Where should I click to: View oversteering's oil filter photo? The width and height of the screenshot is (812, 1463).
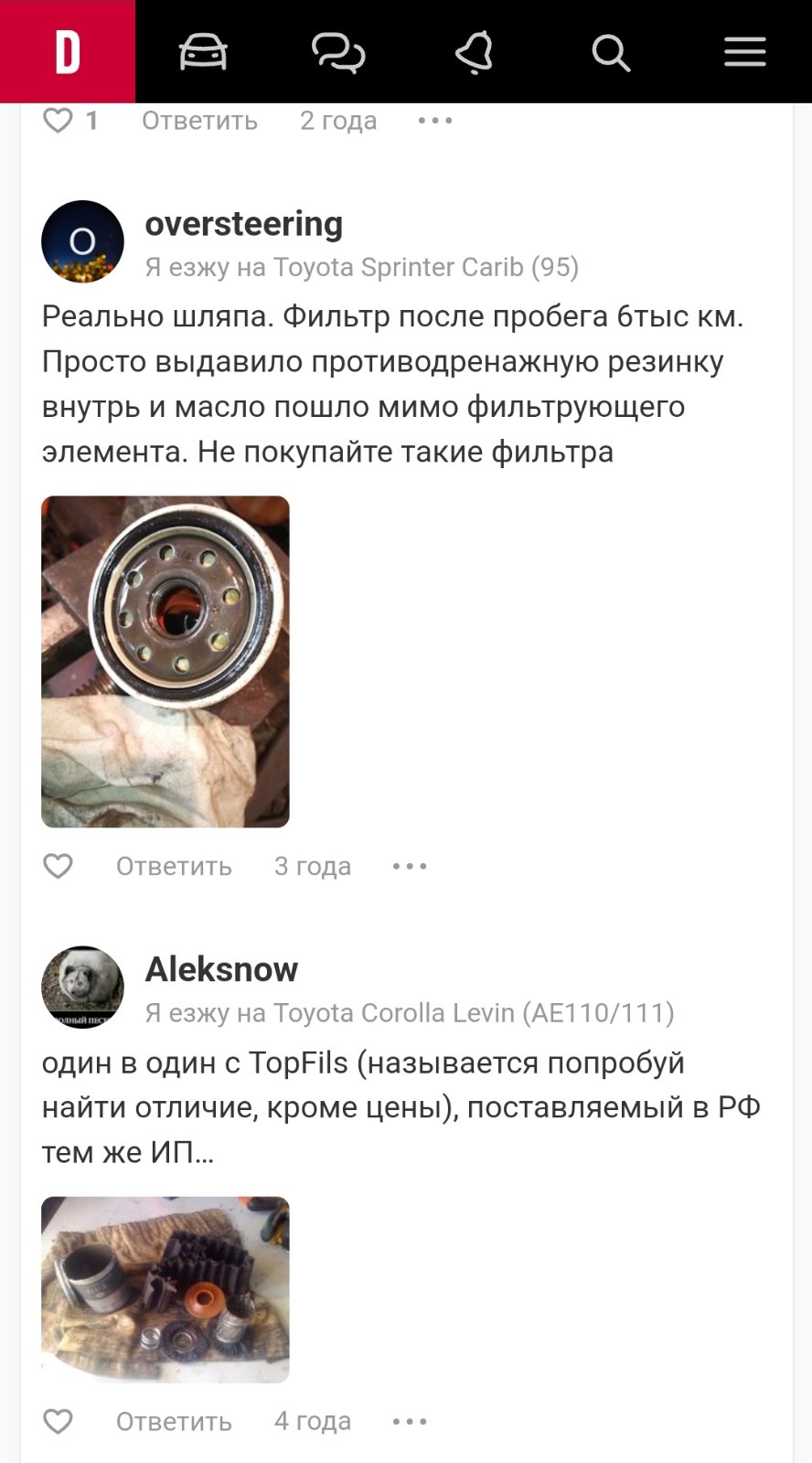pos(166,661)
